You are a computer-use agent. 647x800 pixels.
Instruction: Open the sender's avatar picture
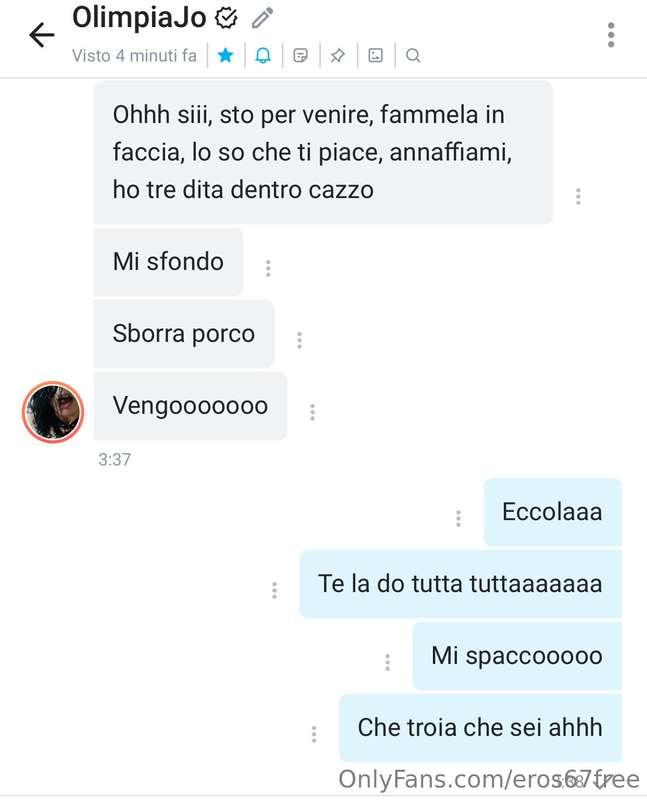point(52,411)
